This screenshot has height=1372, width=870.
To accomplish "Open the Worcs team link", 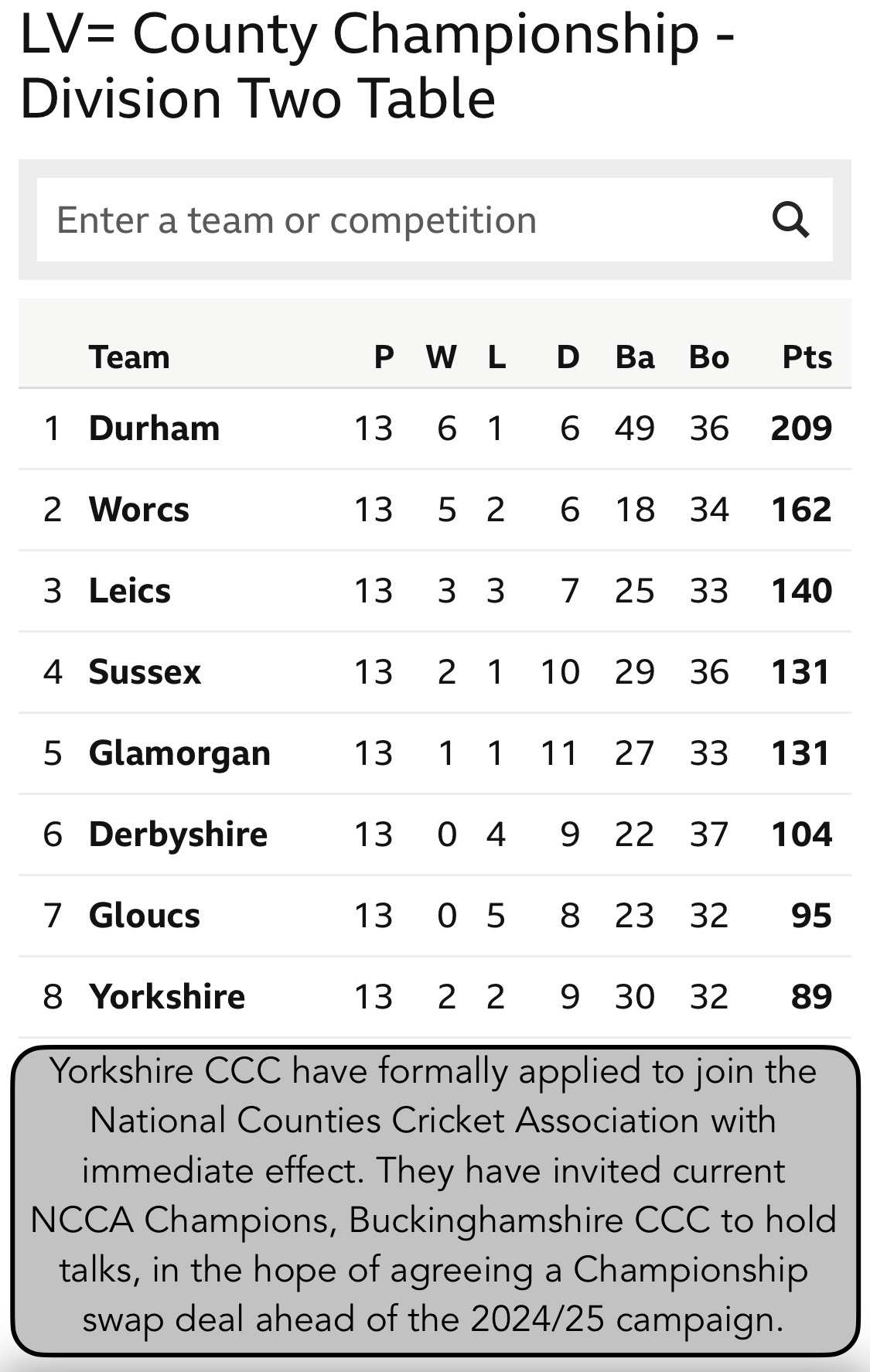I will [x=138, y=510].
